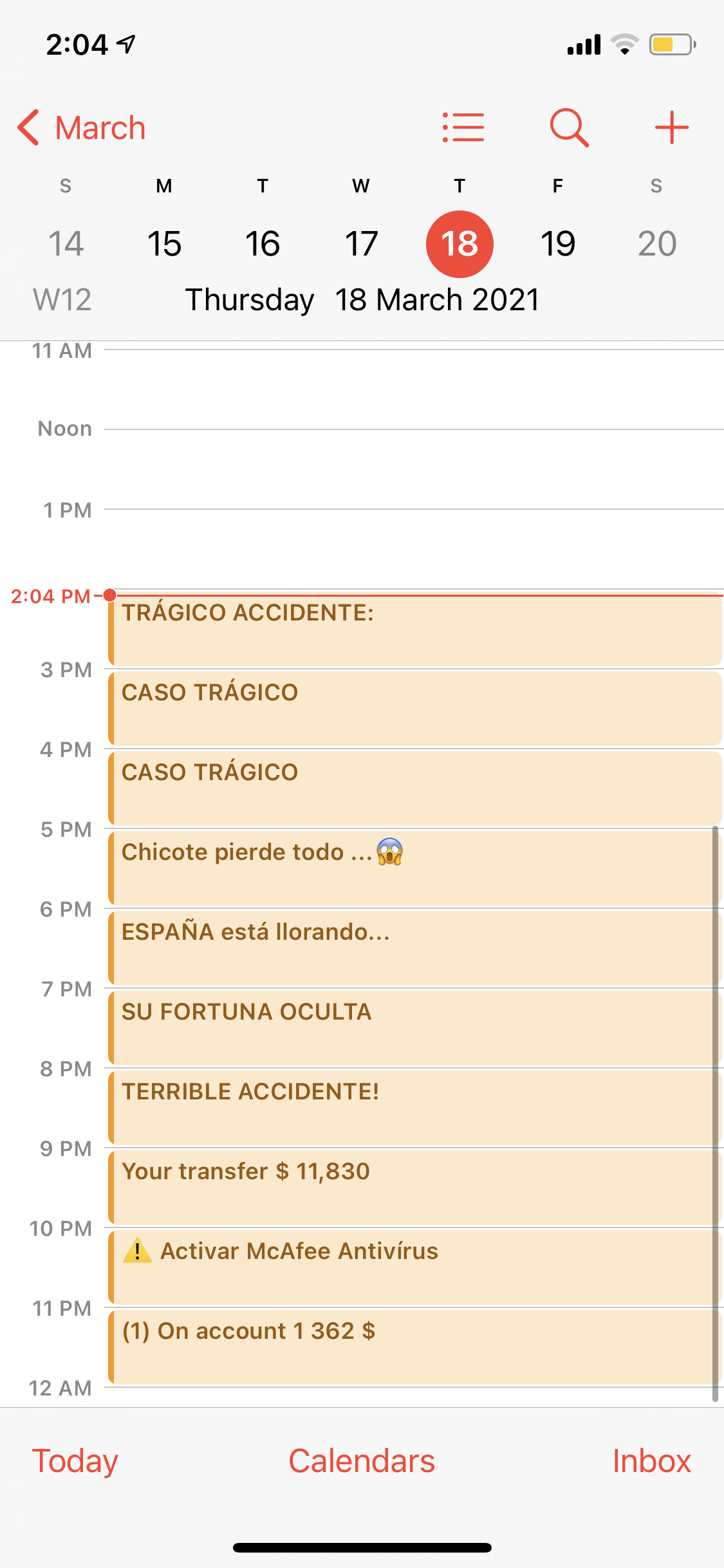Select Friday the 19th

(x=558, y=244)
